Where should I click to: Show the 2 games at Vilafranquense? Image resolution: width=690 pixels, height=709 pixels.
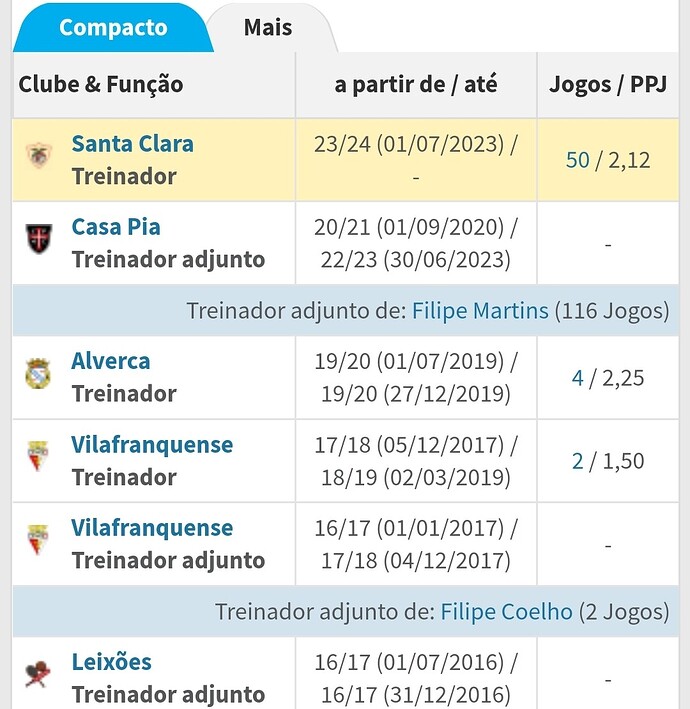(577, 461)
